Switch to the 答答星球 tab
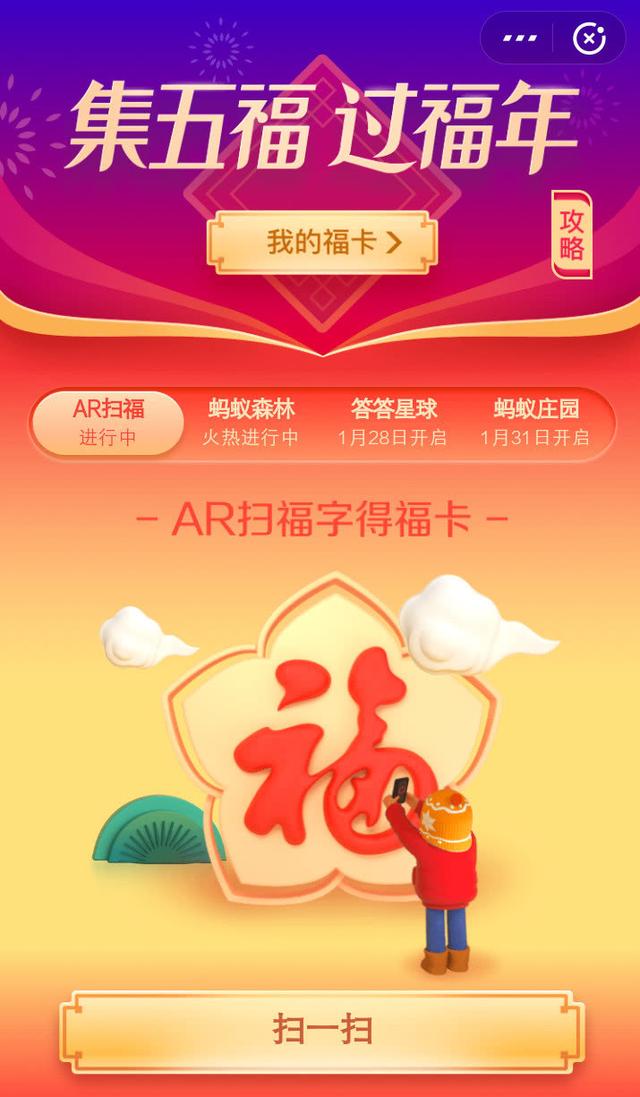This screenshot has height=1097, width=640. tap(393, 422)
